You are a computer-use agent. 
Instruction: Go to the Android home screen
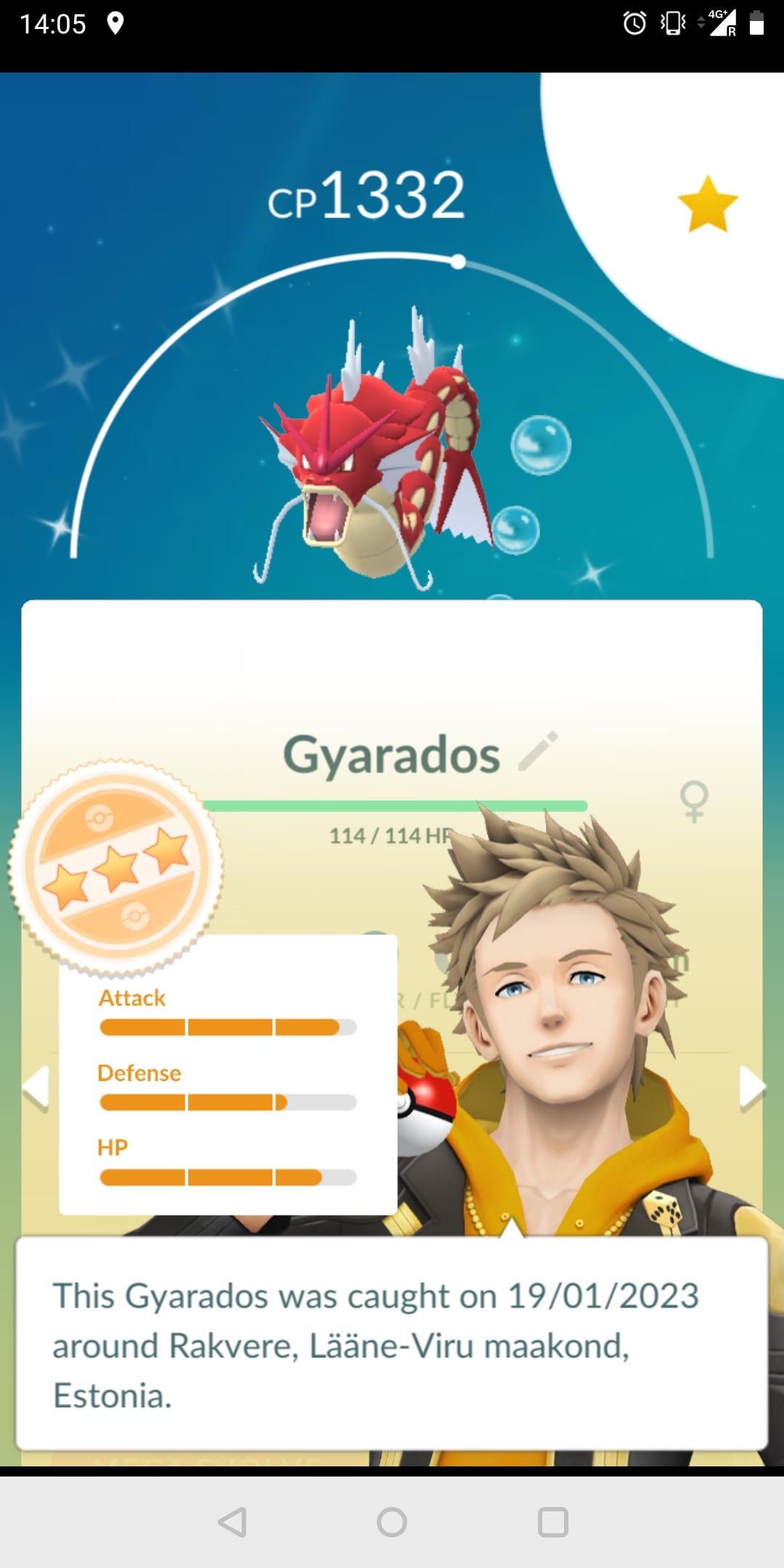click(x=392, y=1522)
